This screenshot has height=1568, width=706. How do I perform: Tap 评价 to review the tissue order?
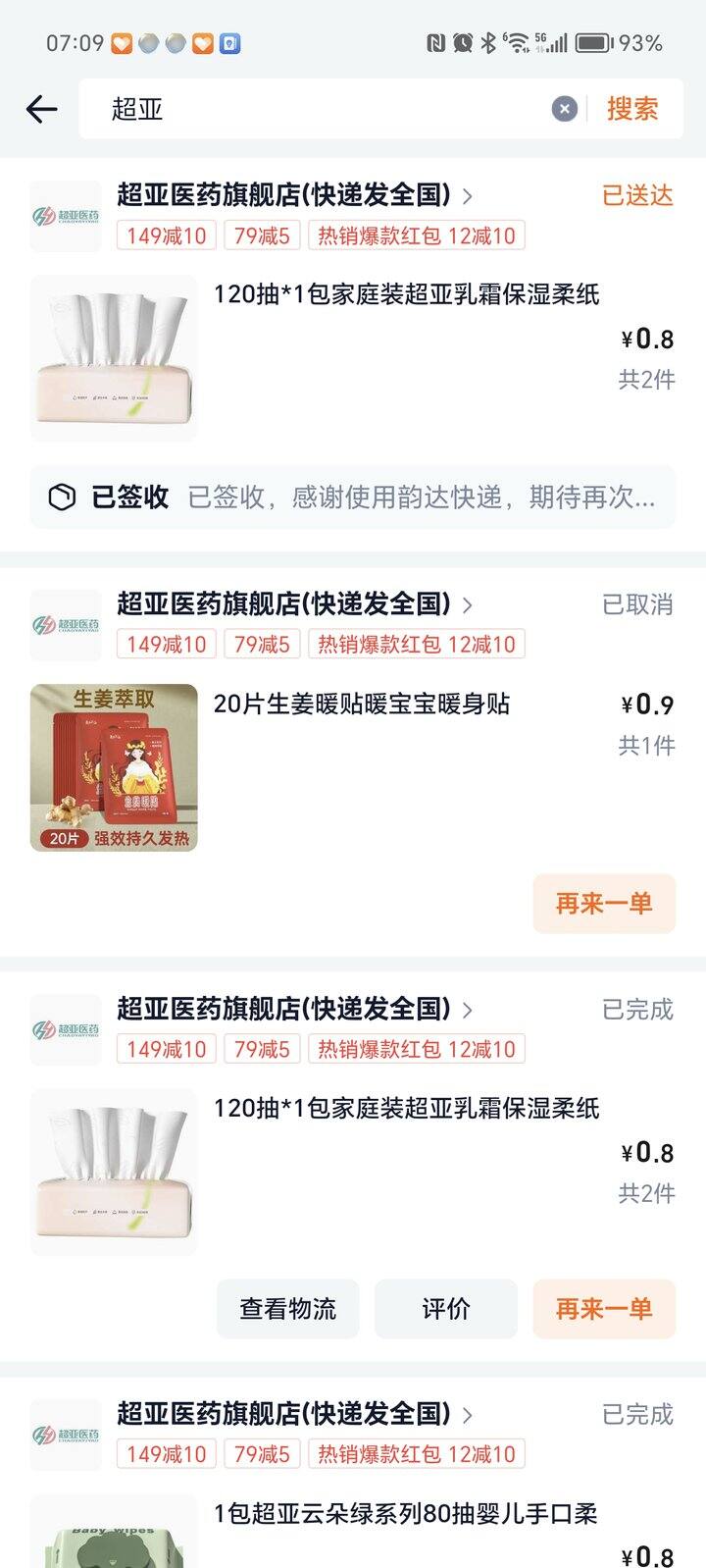click(x=446, y=1308)
